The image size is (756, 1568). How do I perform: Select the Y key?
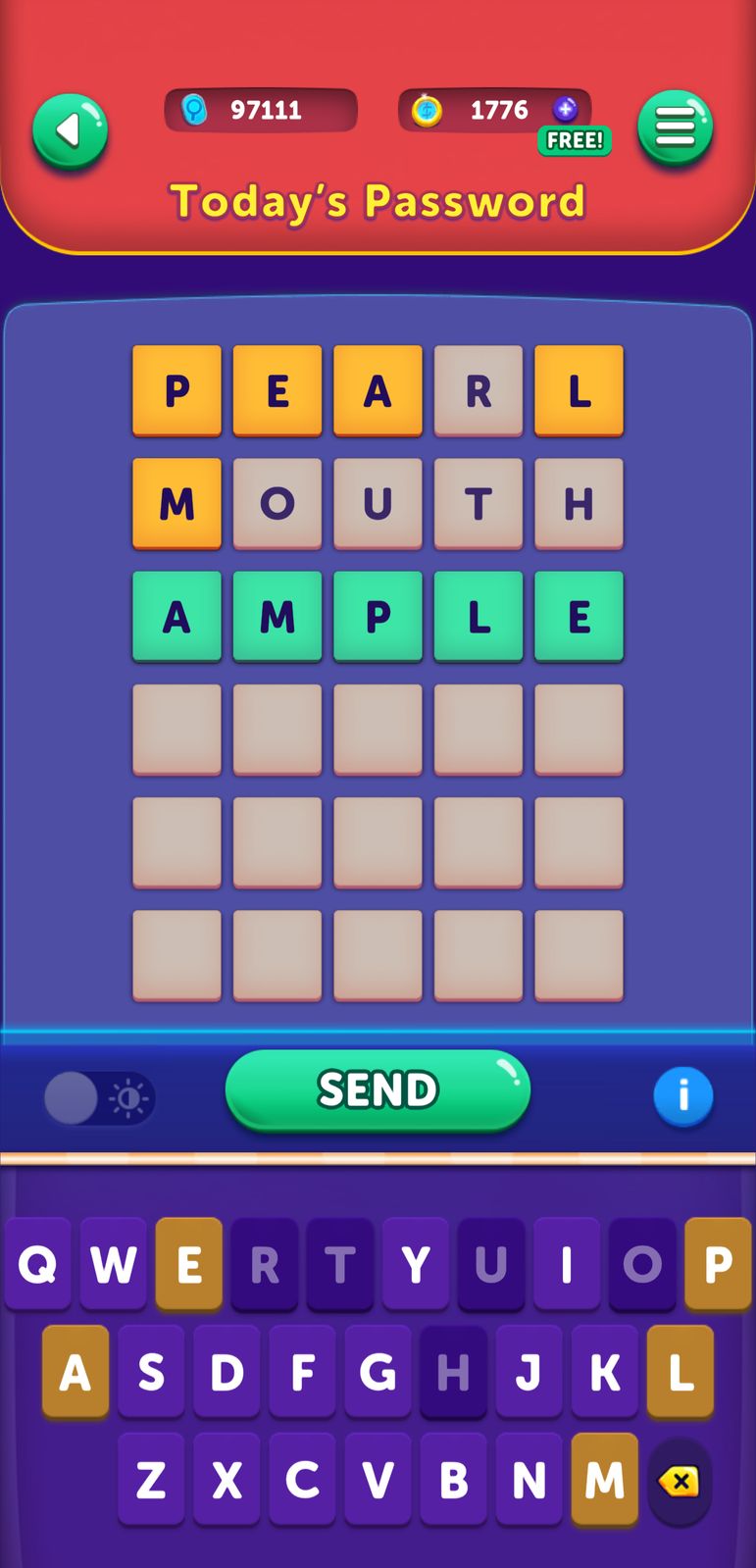pyautogui.click(x=416, y=1264)
